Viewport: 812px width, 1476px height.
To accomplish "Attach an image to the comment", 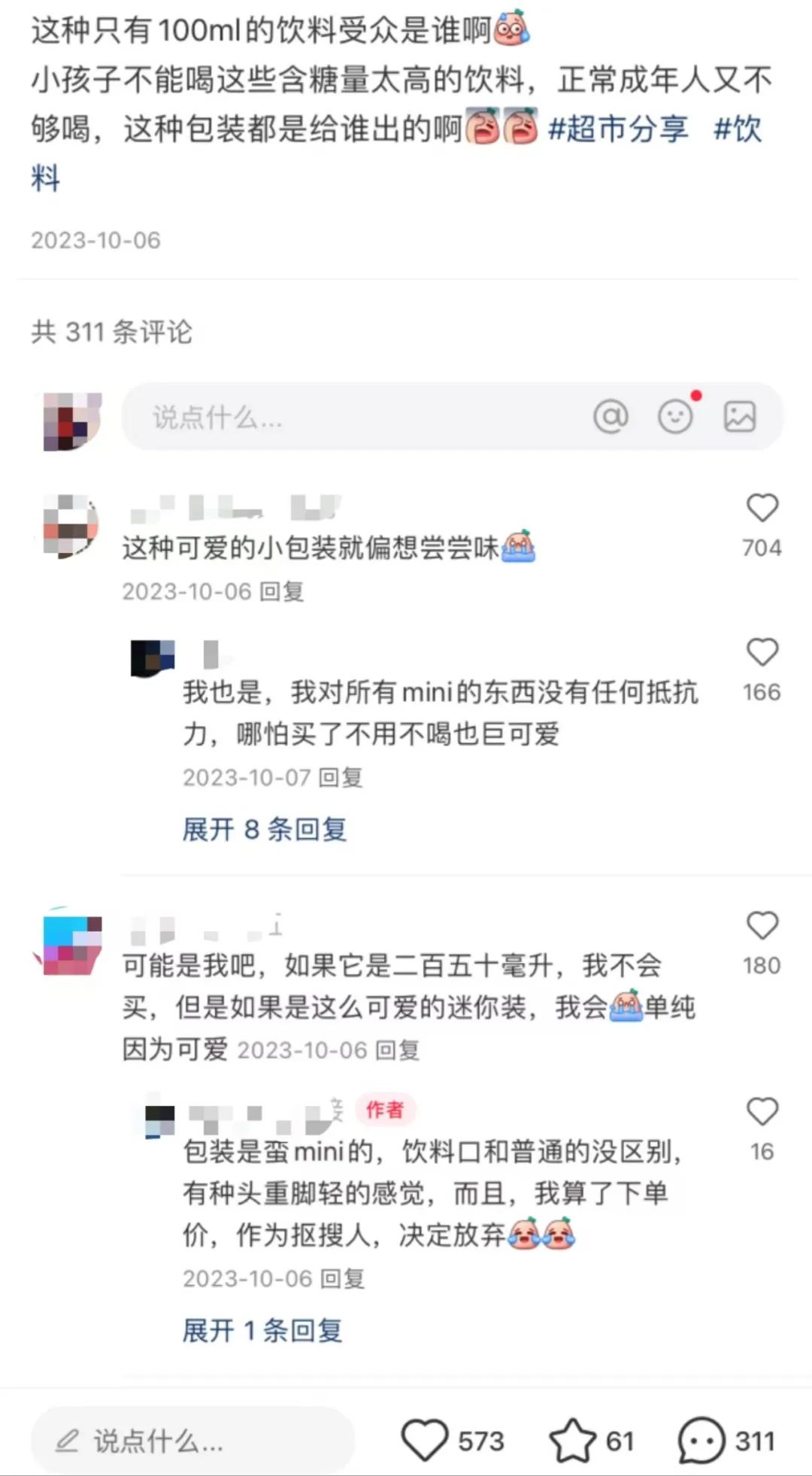I will (x=740, y=416).
